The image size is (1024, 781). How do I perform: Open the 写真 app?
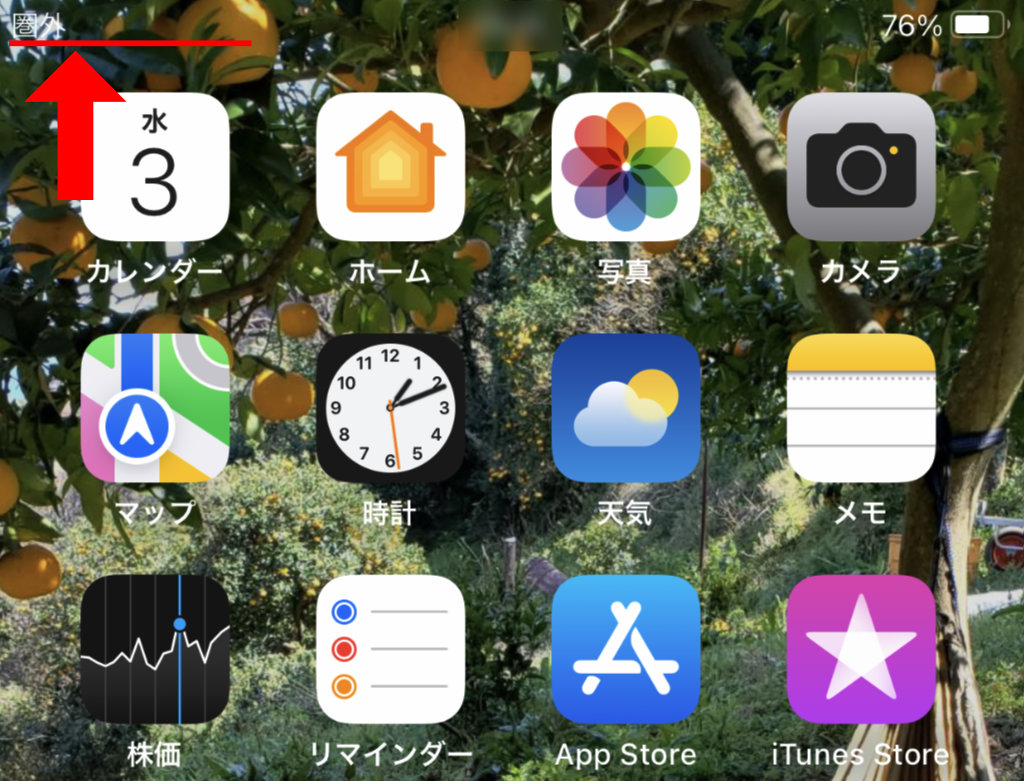click(626, 167)
